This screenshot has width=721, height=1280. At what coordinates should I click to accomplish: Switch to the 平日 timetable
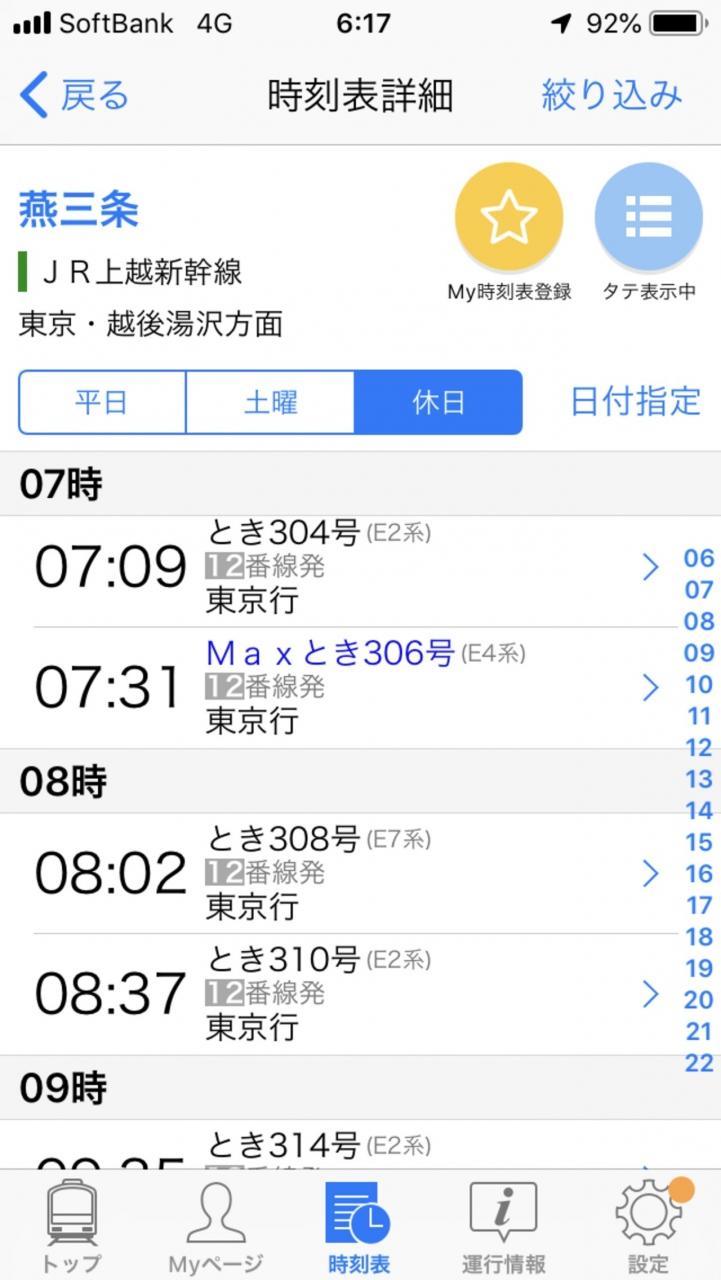[102, 402]
